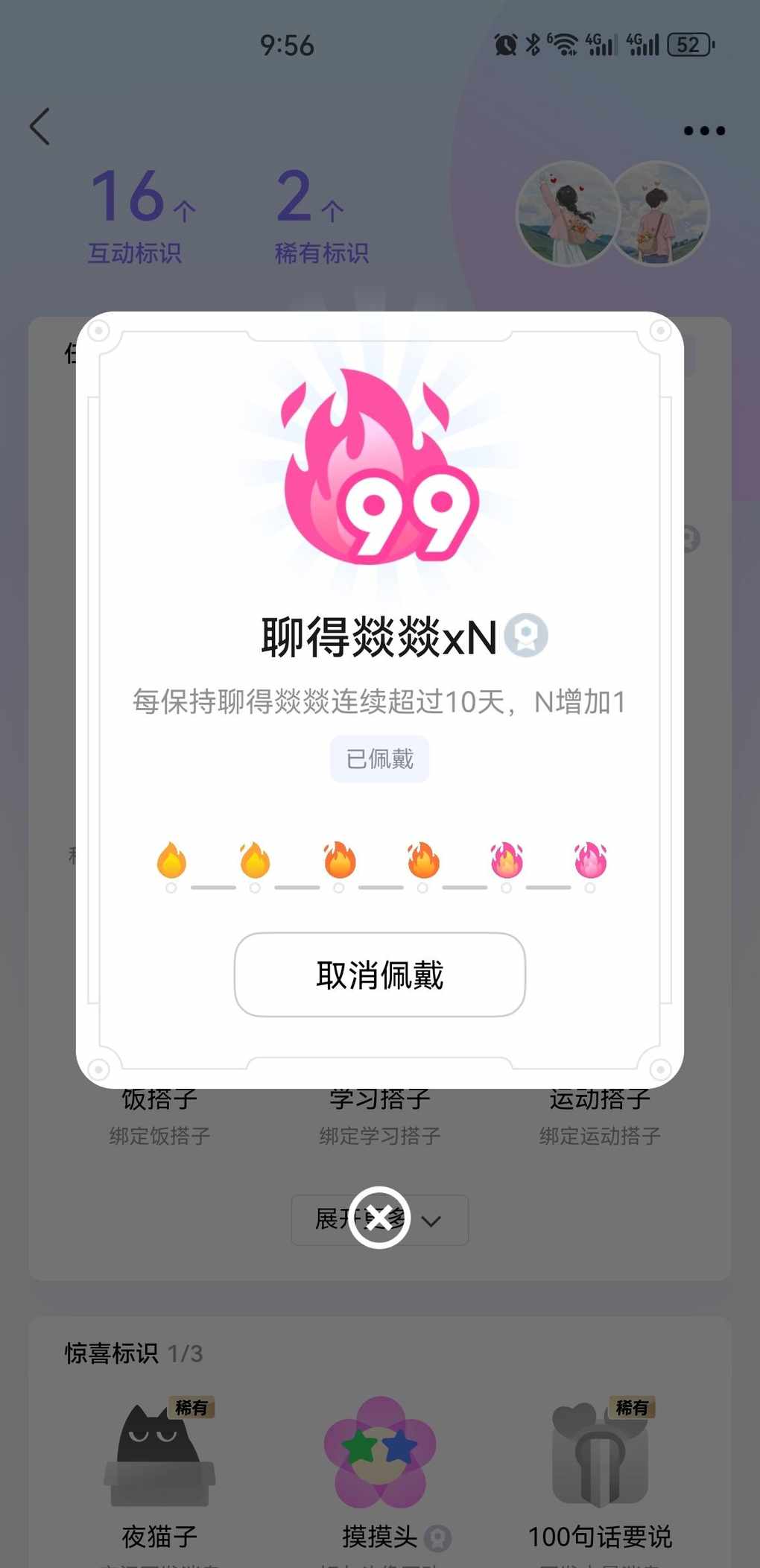Screen dimensions: 760x1568
Task: Open the badge icon beside 聊得燚燚xN
Action: coord(526,635)
